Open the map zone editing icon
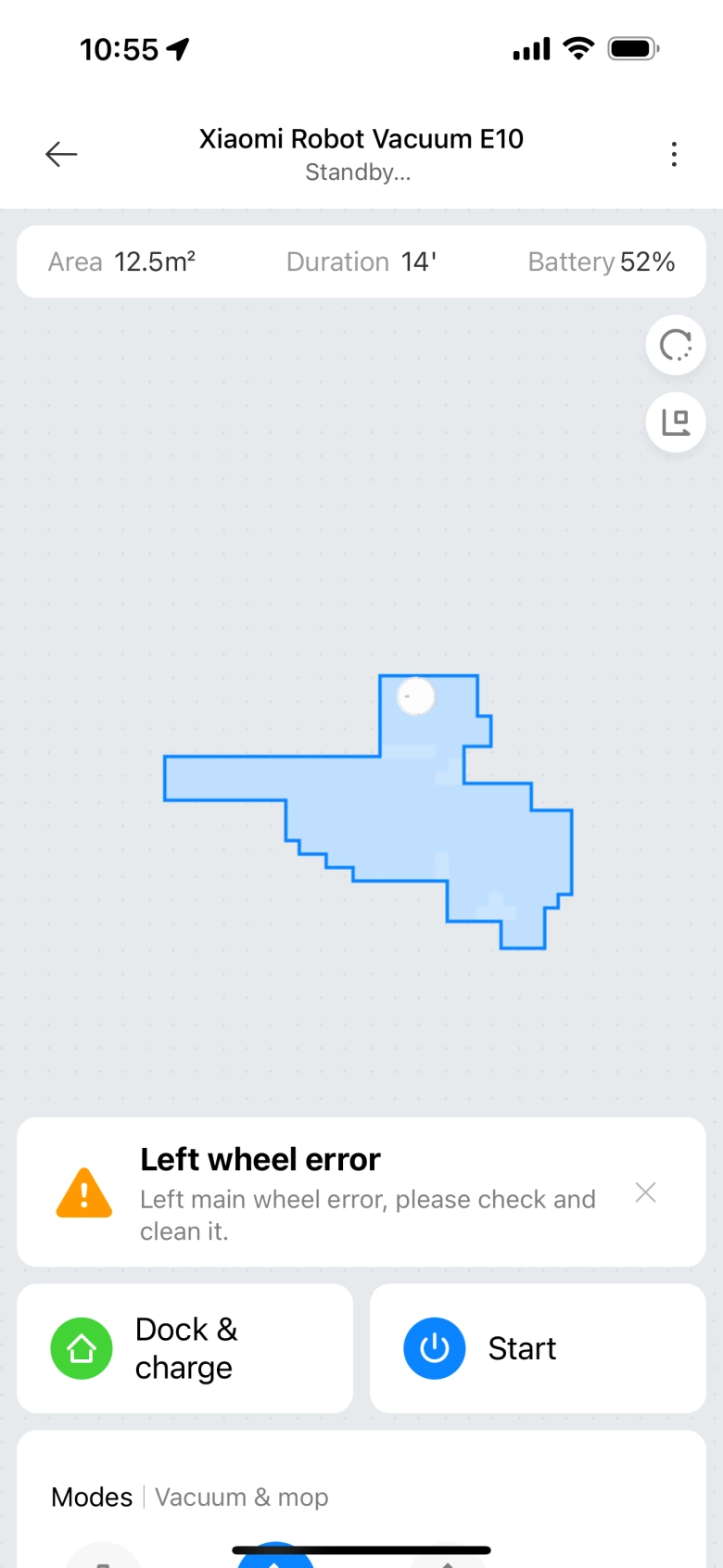723x1568 pixels. click(676, 423)
